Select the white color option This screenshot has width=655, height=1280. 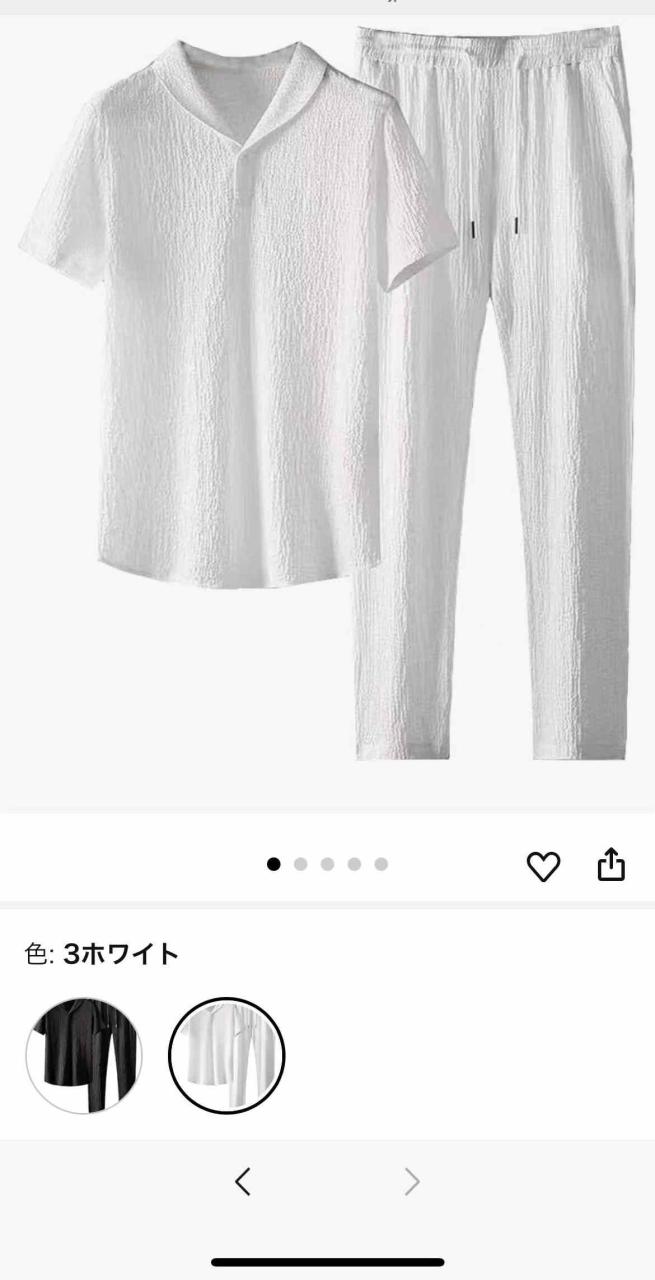pyautogui.click(x=227, y=1056)
